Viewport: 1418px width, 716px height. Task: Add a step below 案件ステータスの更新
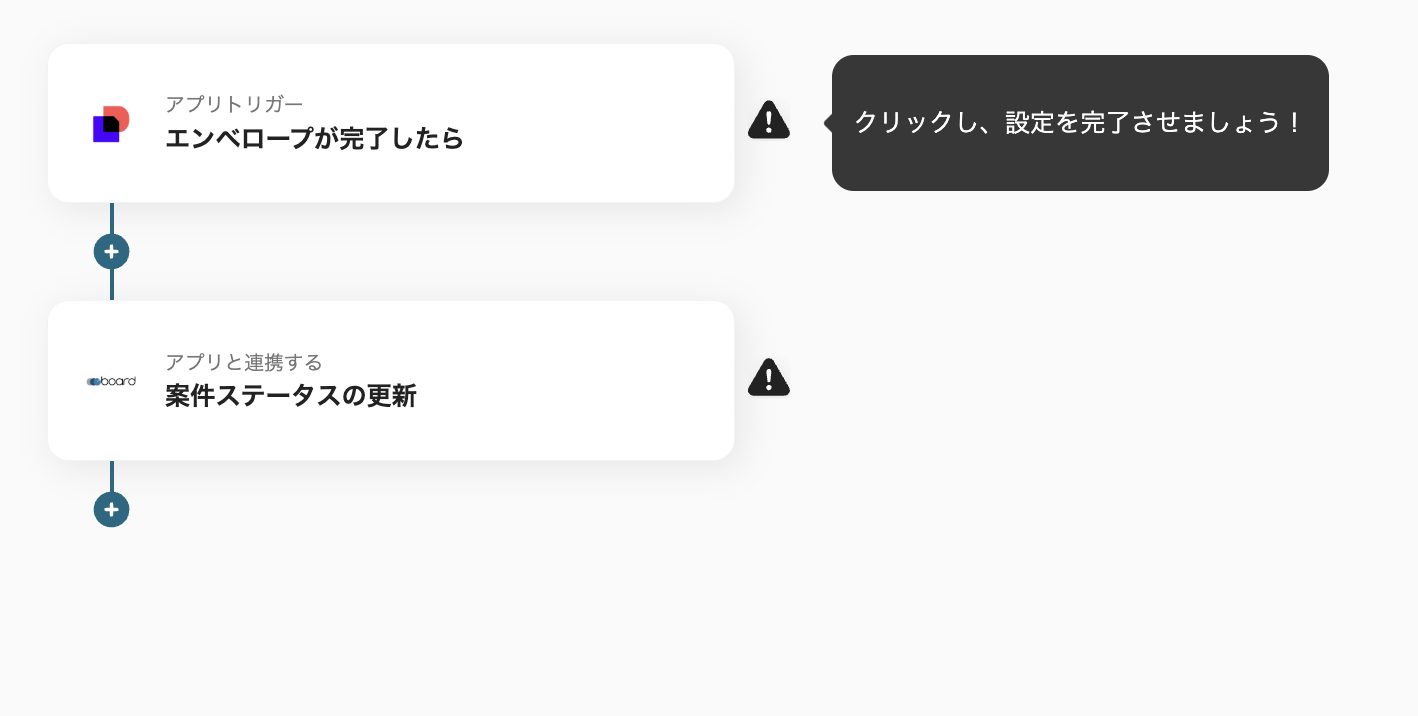click(x=111, y=510)
